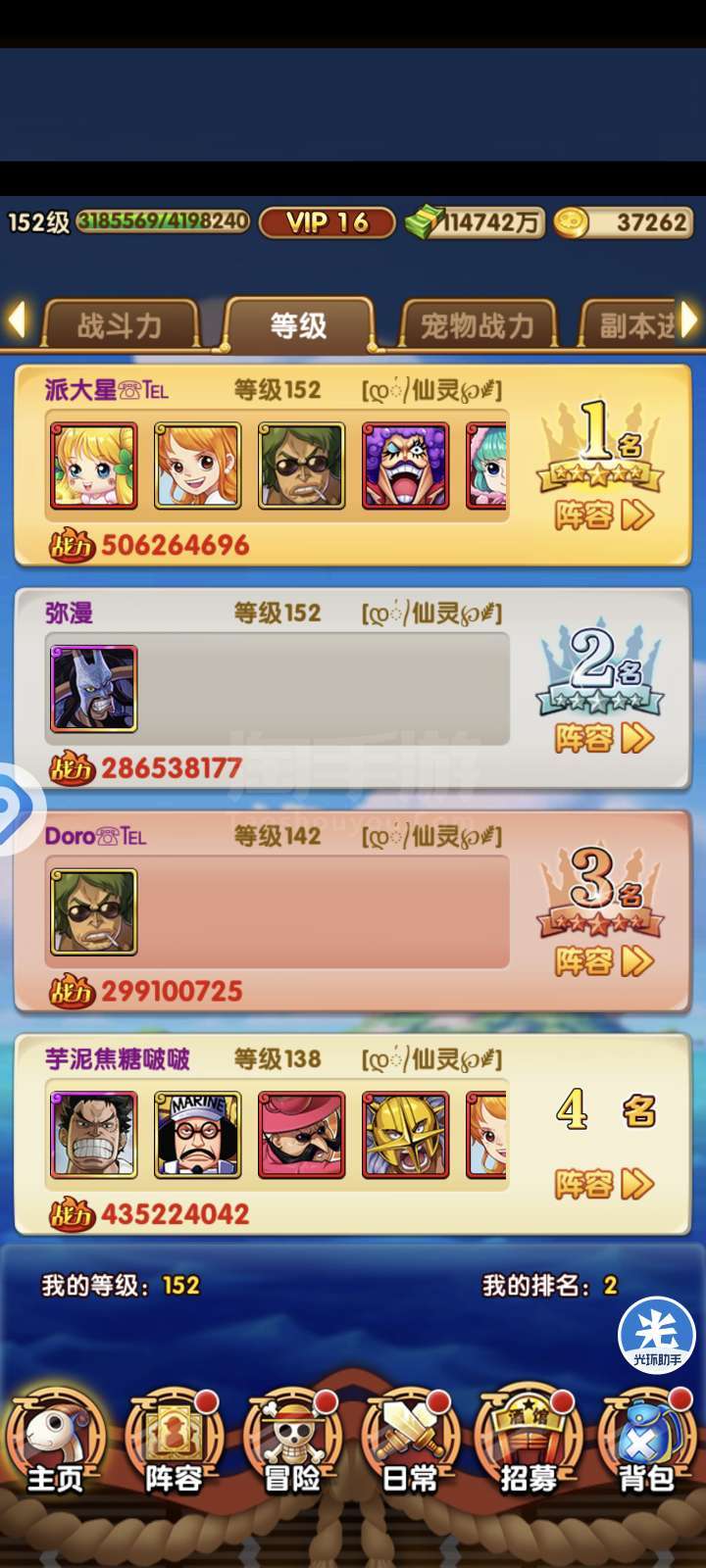The width and height of the screenshot is (706, 1568).
Task: View 阵容 of fourth-ranked 芋泥焦糖啵啵
Action: [x=603, y=1184]
